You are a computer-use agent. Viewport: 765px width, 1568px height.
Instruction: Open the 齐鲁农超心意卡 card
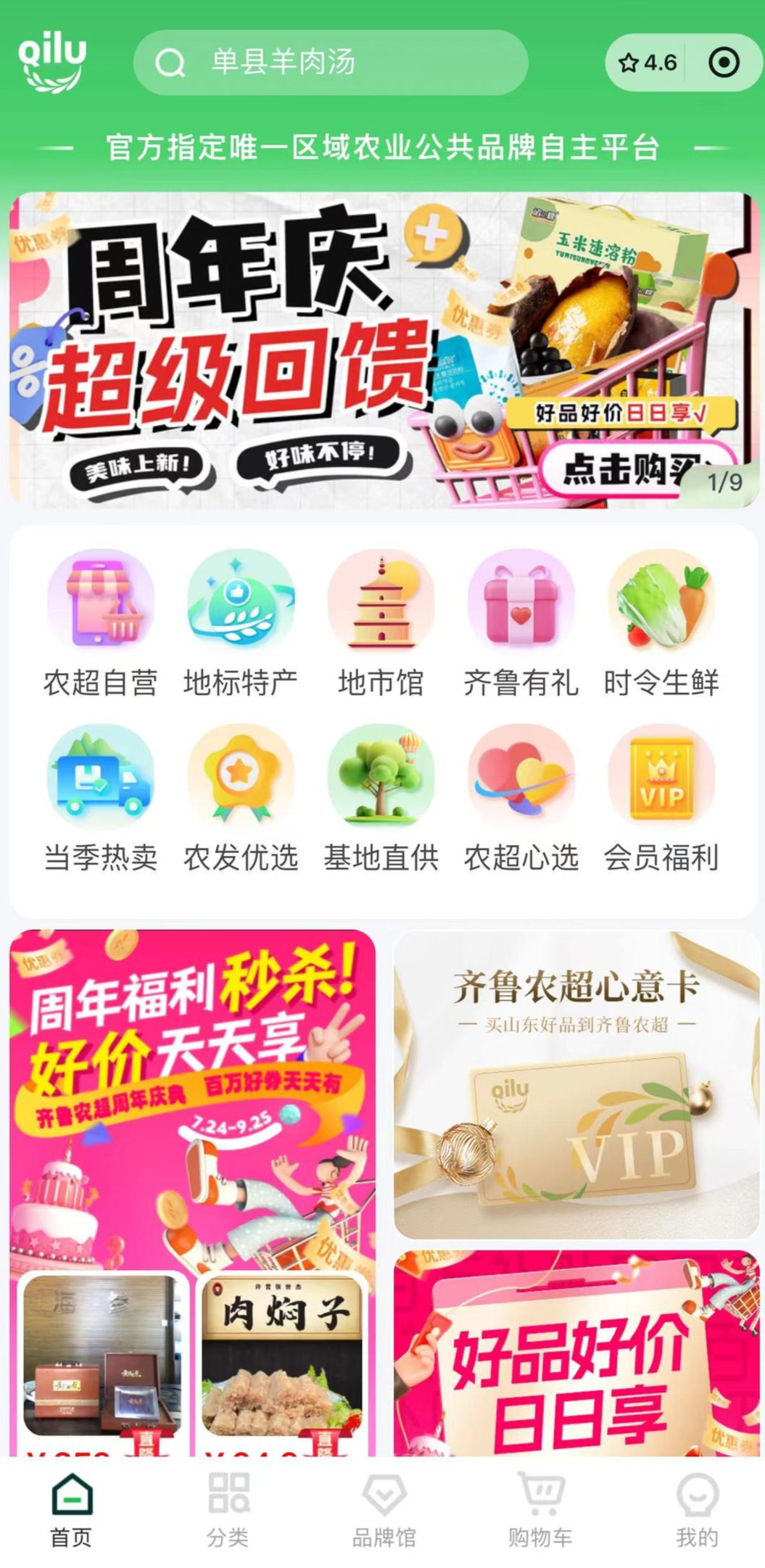(576, 1084)
